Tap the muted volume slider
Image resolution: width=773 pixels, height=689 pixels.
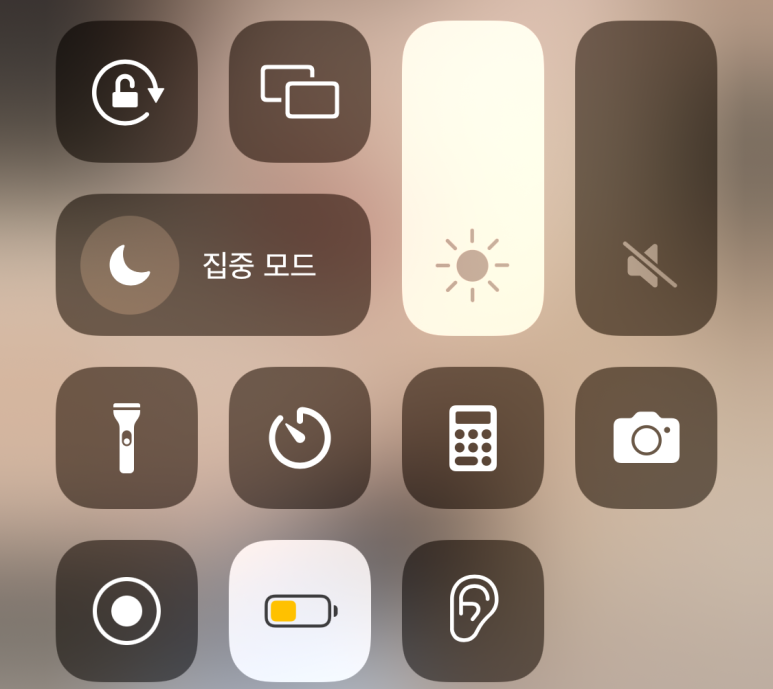645,178
